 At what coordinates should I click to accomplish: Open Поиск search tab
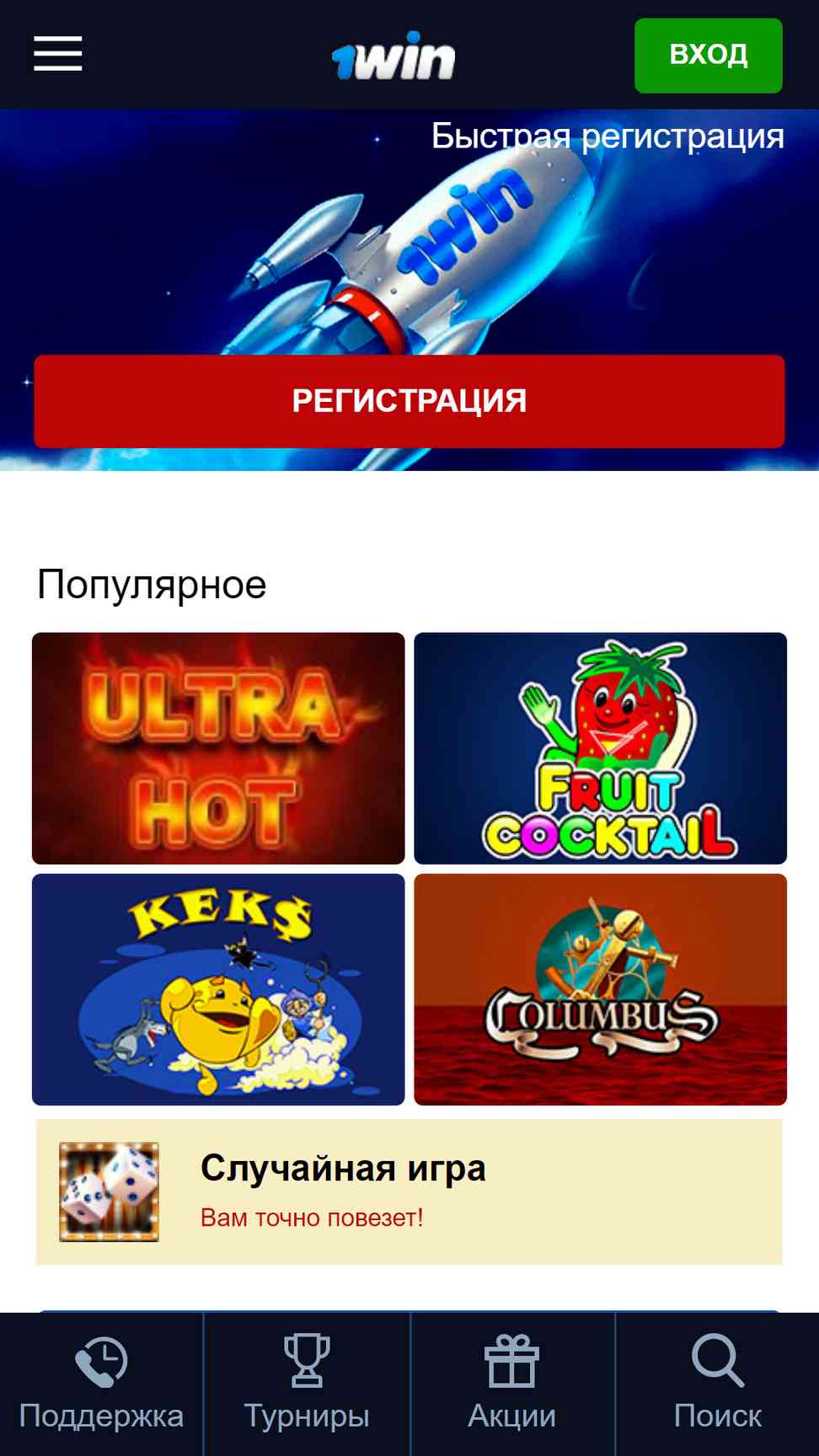click(x=717, y=1384)
